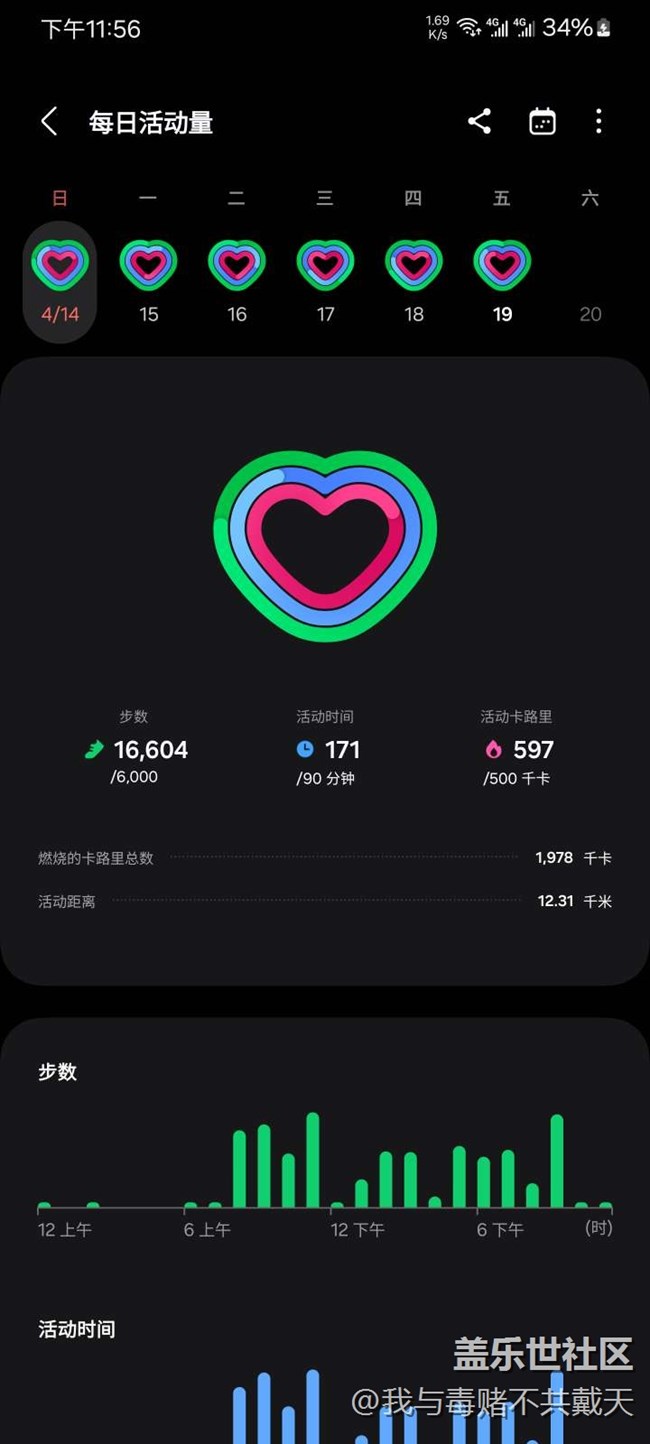Open the calendar date picker
650x1444 pixels.
coord(542,122)
